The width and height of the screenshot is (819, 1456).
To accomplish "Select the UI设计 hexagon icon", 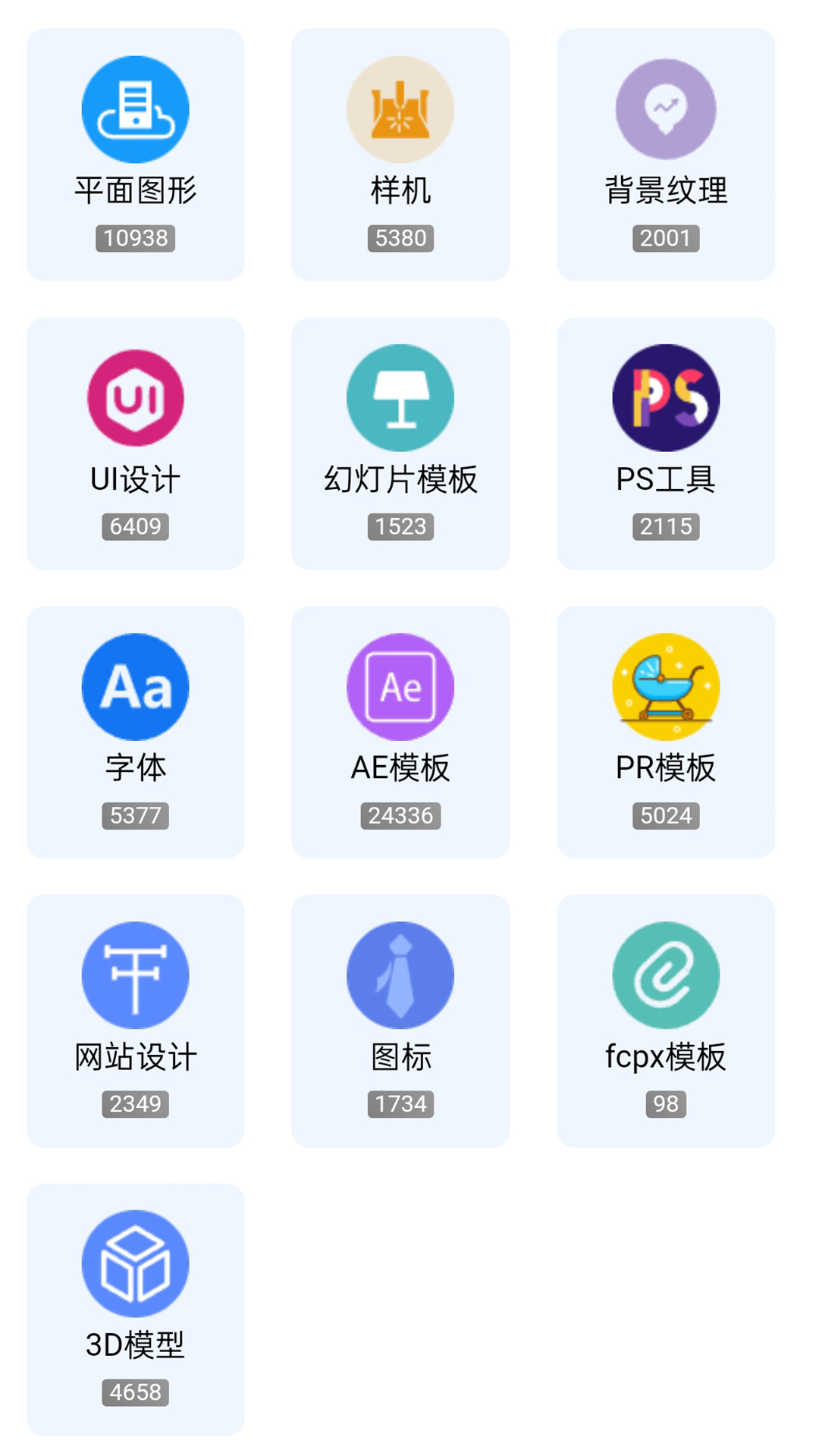I will click(x=135, y=397).
